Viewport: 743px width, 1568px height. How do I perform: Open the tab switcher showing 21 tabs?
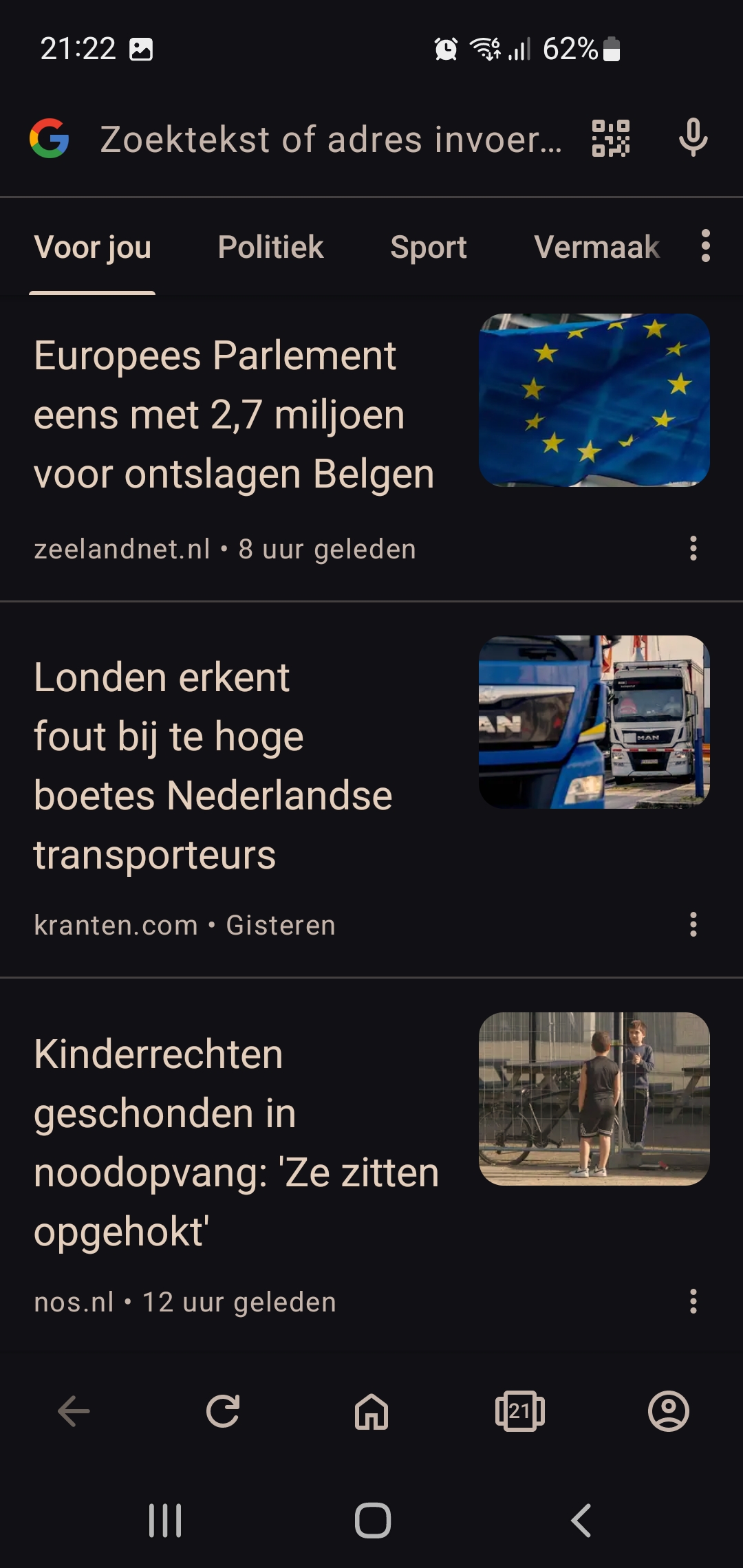pyautogui.click(x=520, y=1412)
